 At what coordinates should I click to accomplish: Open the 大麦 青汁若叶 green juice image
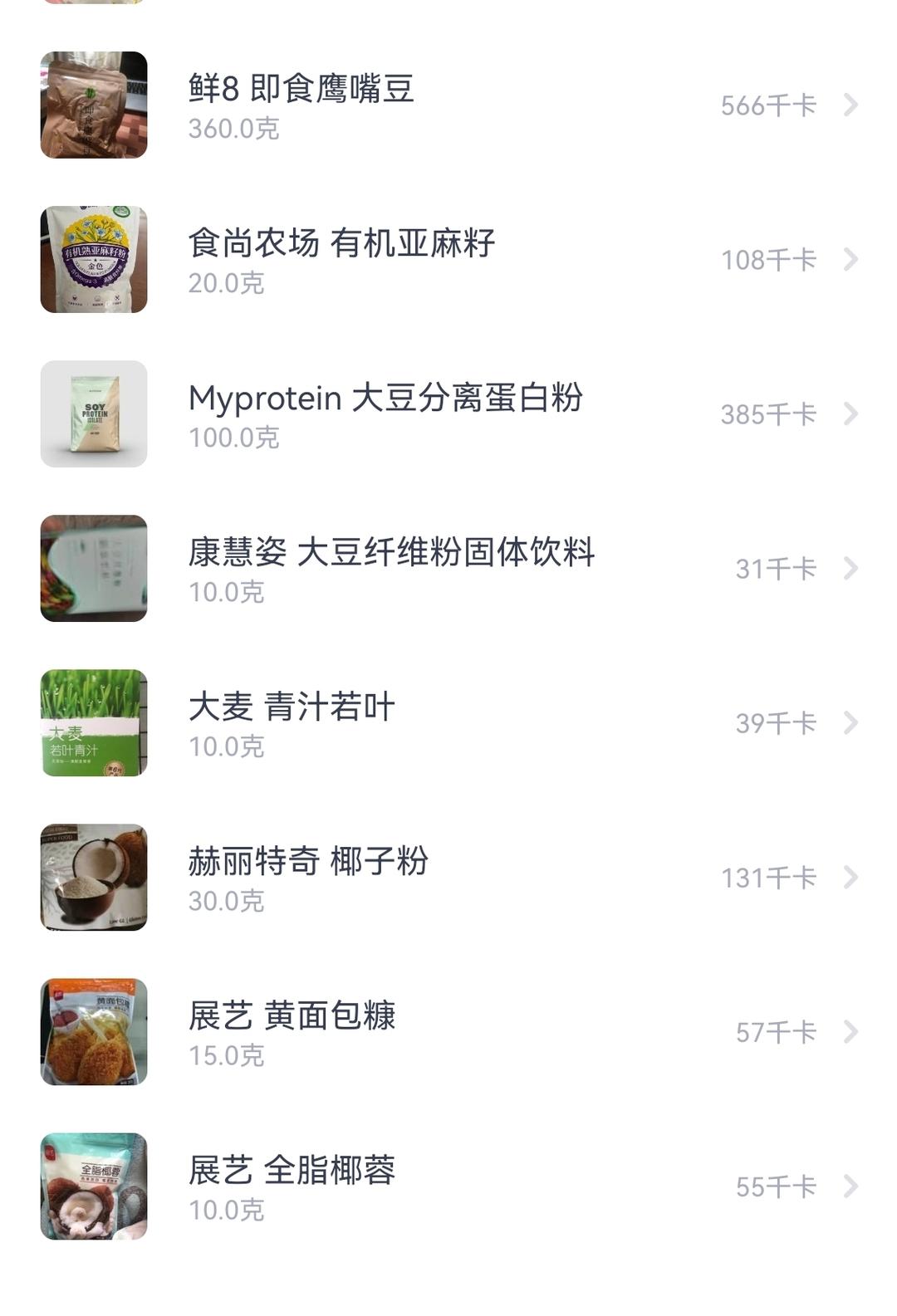pos(94,722)
